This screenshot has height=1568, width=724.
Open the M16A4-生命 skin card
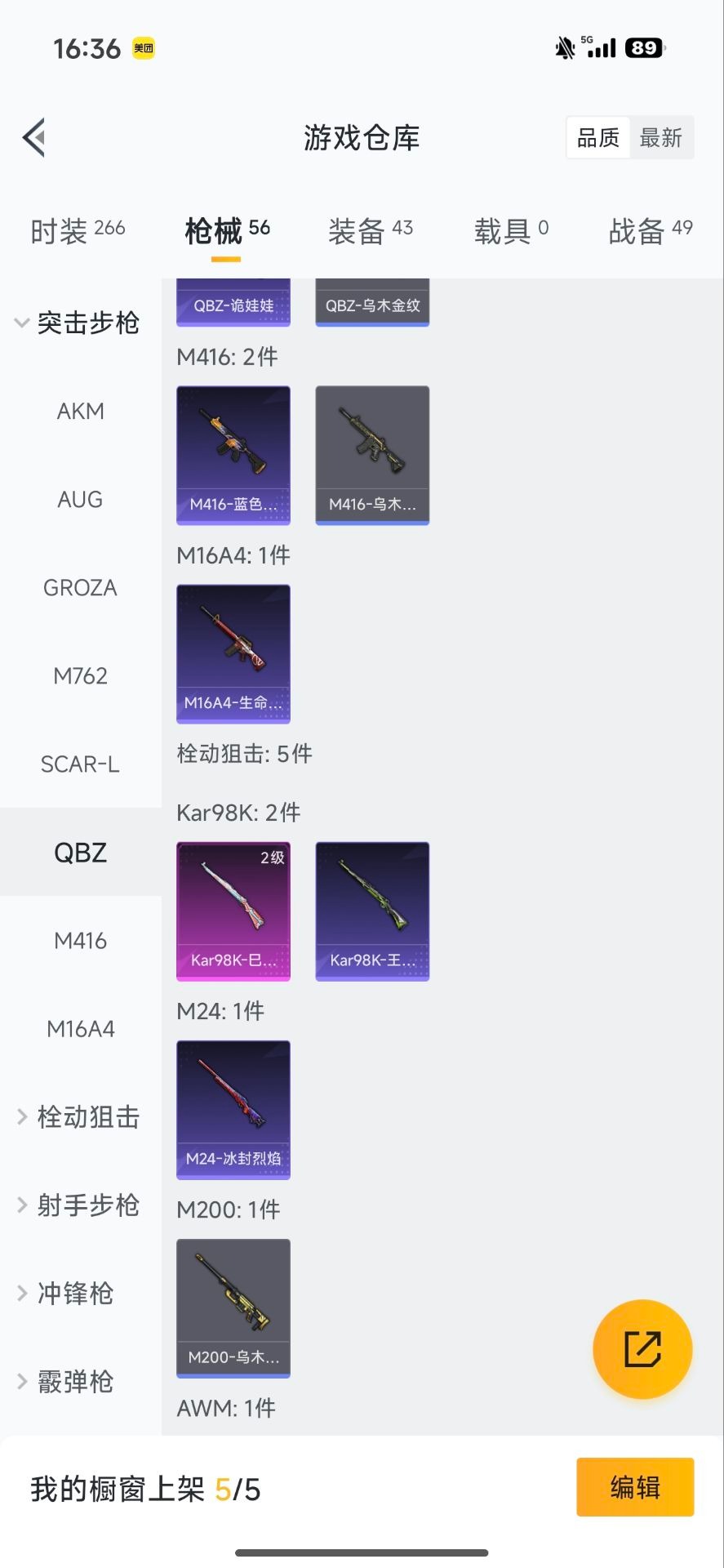[x=233, y=653]
